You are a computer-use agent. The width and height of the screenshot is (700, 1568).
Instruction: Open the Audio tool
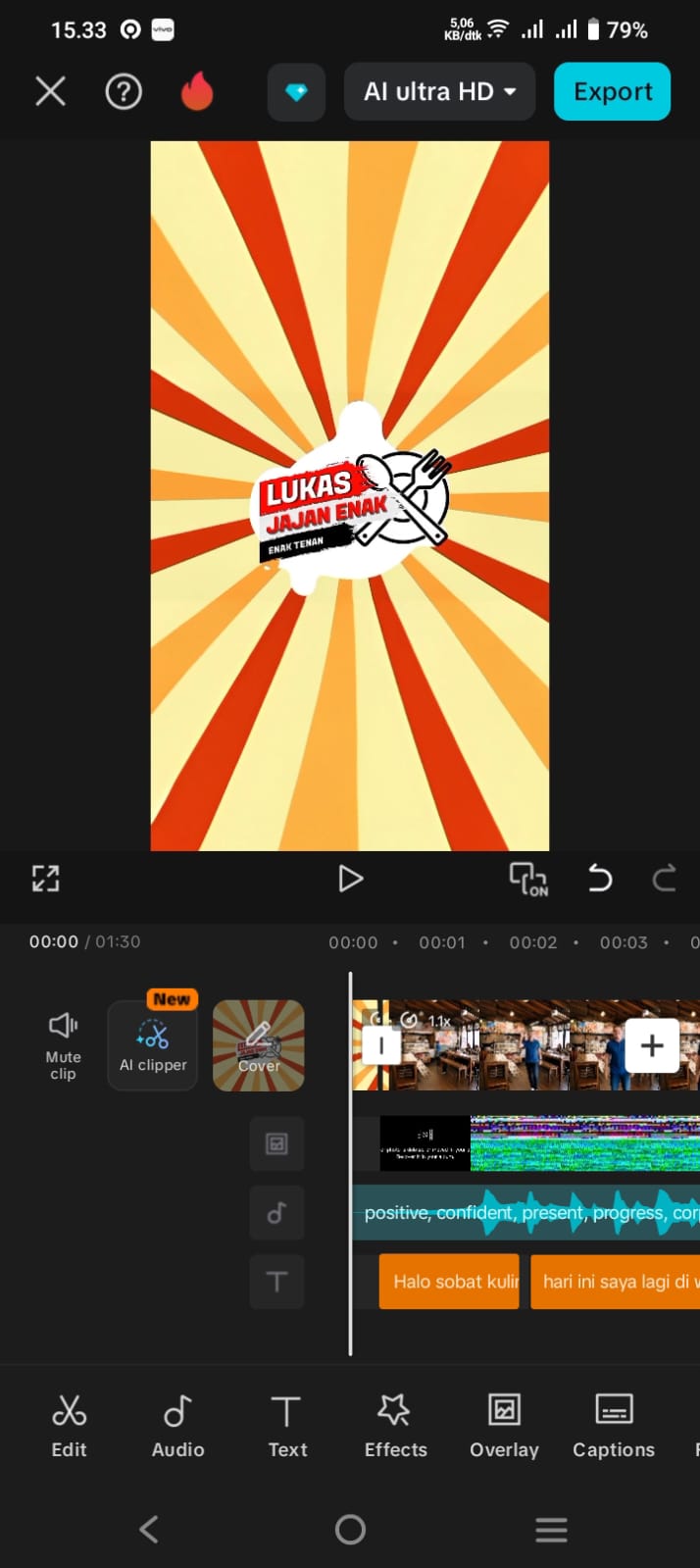[x=177, y=1426]
